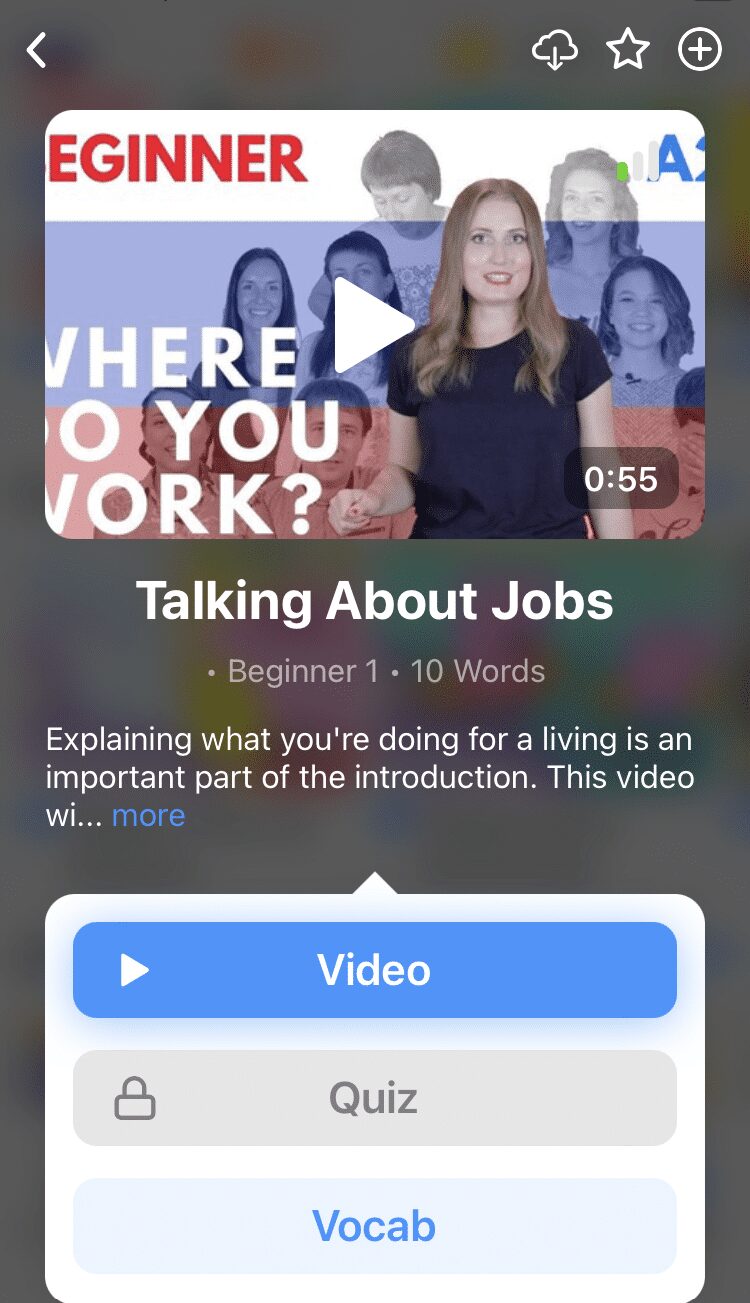Add lesson using the plus icon
This screenshot has height=1303, width=750.
[x=700, y=50]
